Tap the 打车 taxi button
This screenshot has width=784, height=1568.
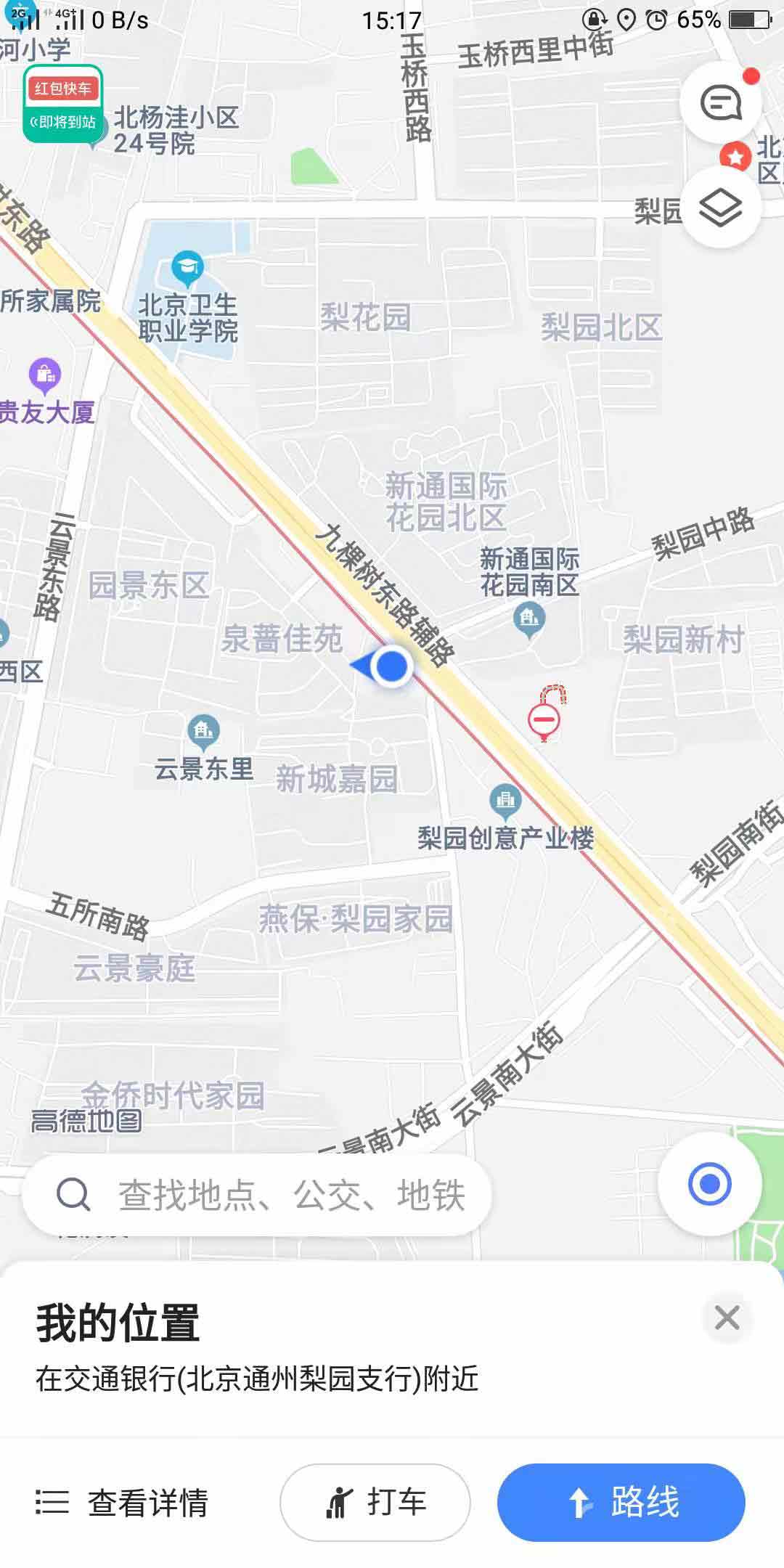(375, 1503)
